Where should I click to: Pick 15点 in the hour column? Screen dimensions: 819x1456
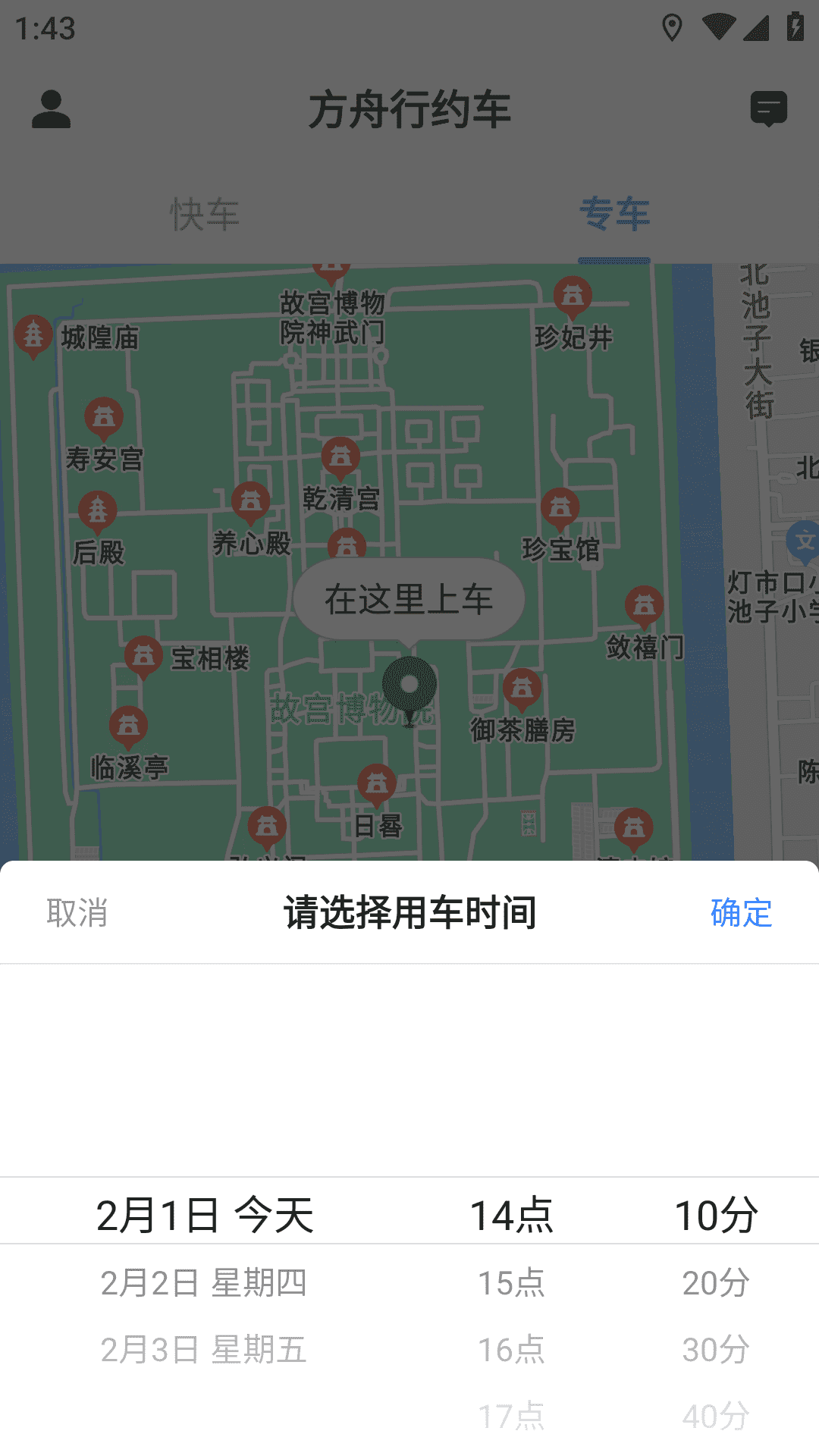pos(511,1283)
